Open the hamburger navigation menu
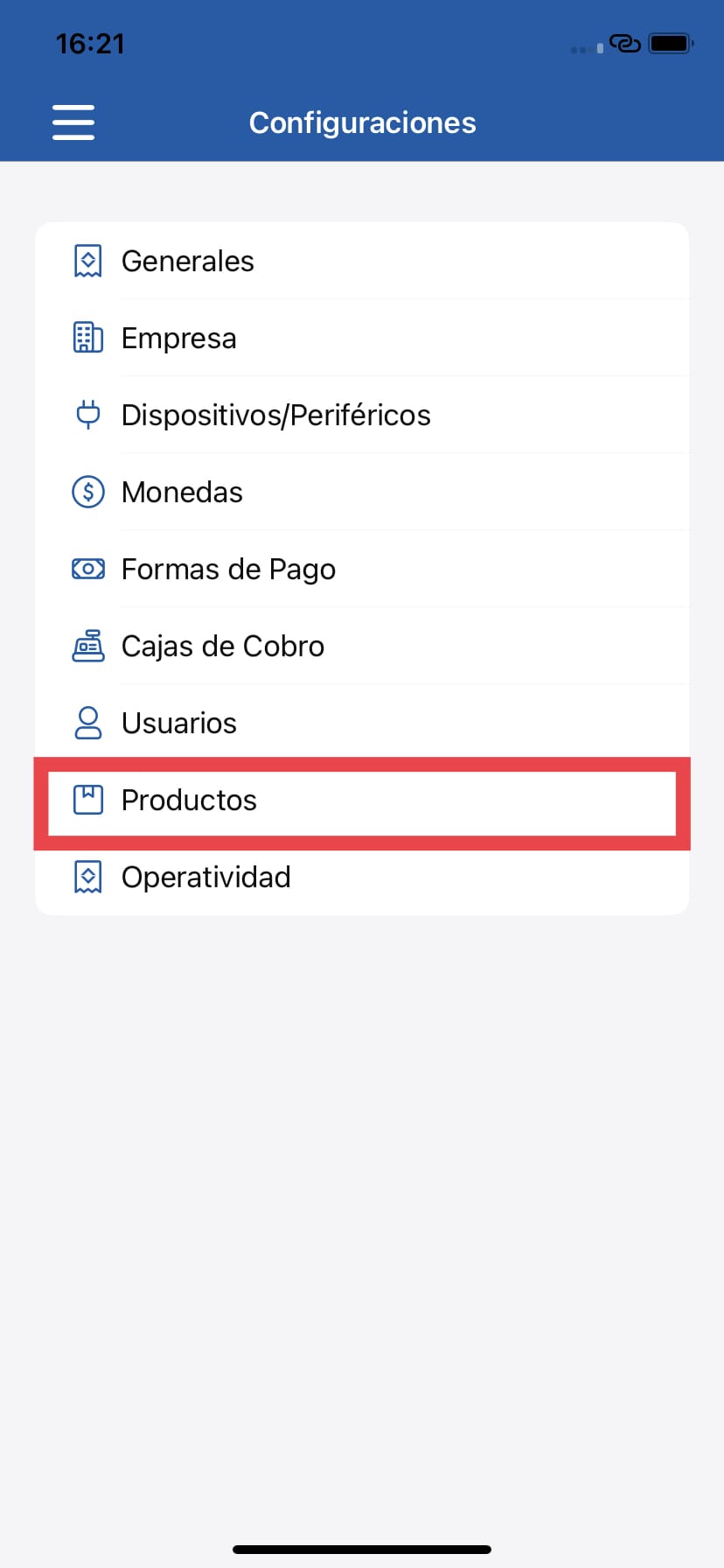The height and width of the screenshot is (1568, 724). [73, 122]
